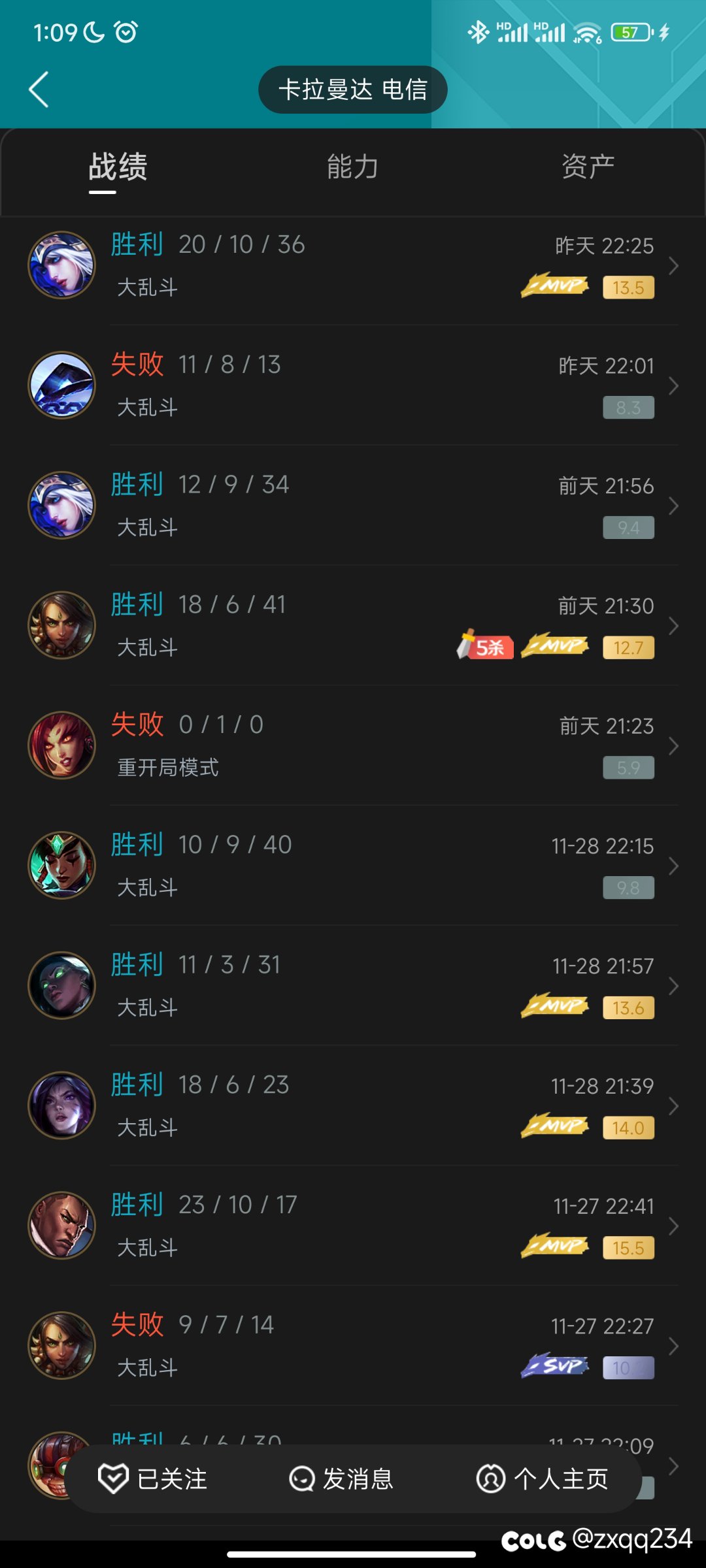706x1568 pixels.
Task: Open the 11/8/13 defeat match from 昨天 22:01
Action: [x=353, y=385]
